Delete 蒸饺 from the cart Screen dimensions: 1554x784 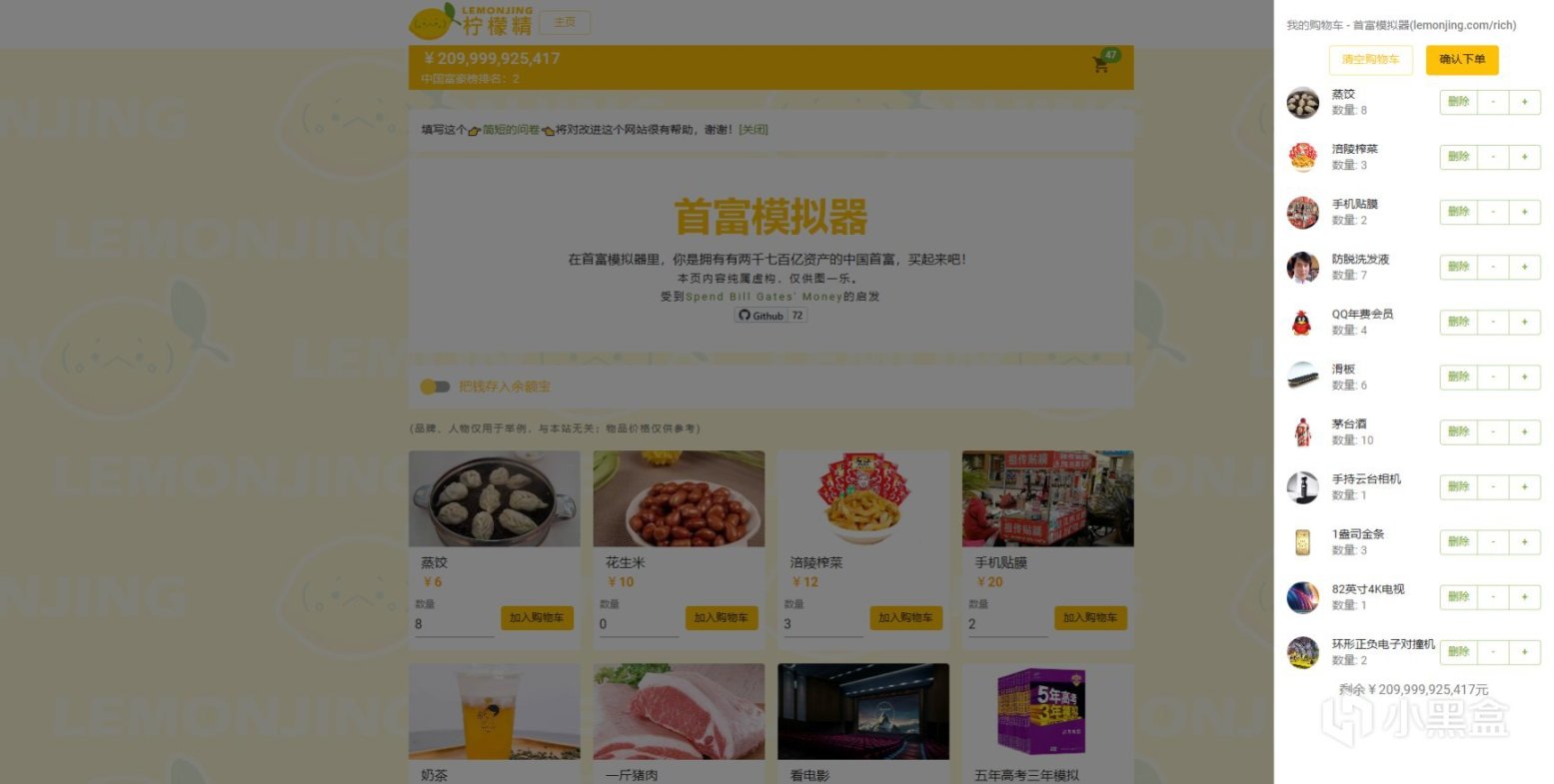[x=1458, y=102]
